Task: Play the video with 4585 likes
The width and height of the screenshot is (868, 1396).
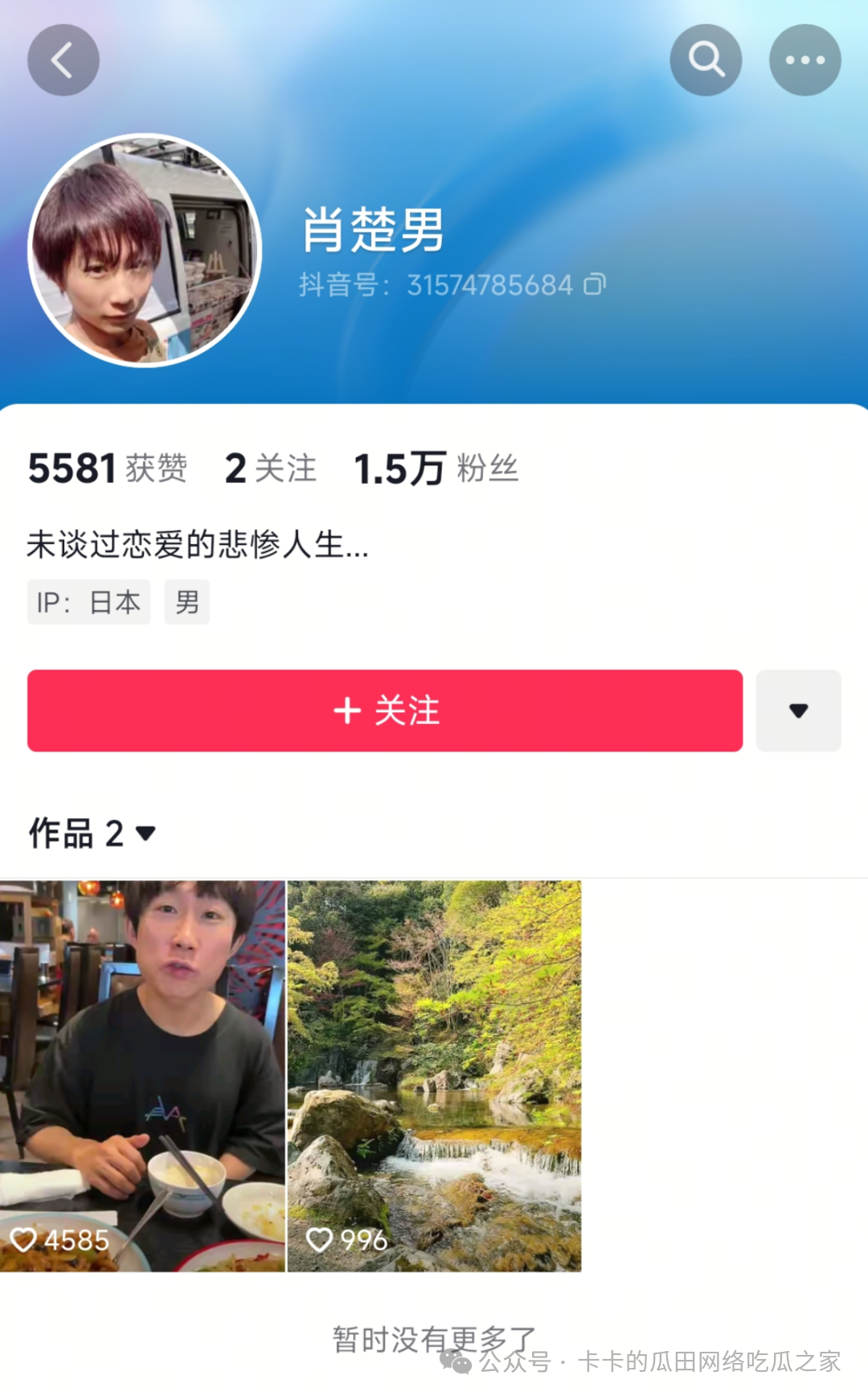Action: pyautogui.click(x=142, y=1075)
